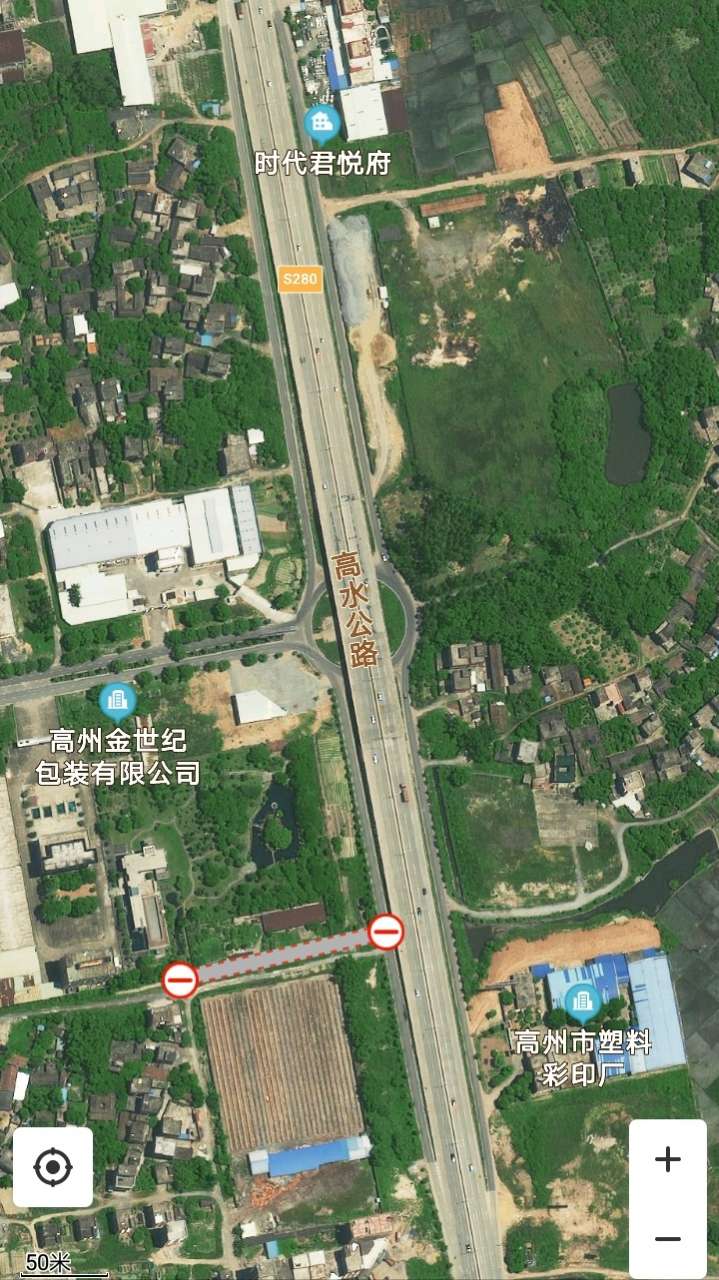This screenshot has width=719, height=1280.
Task: Zoom out with the minus button
Action: (x=667, y=1238)
